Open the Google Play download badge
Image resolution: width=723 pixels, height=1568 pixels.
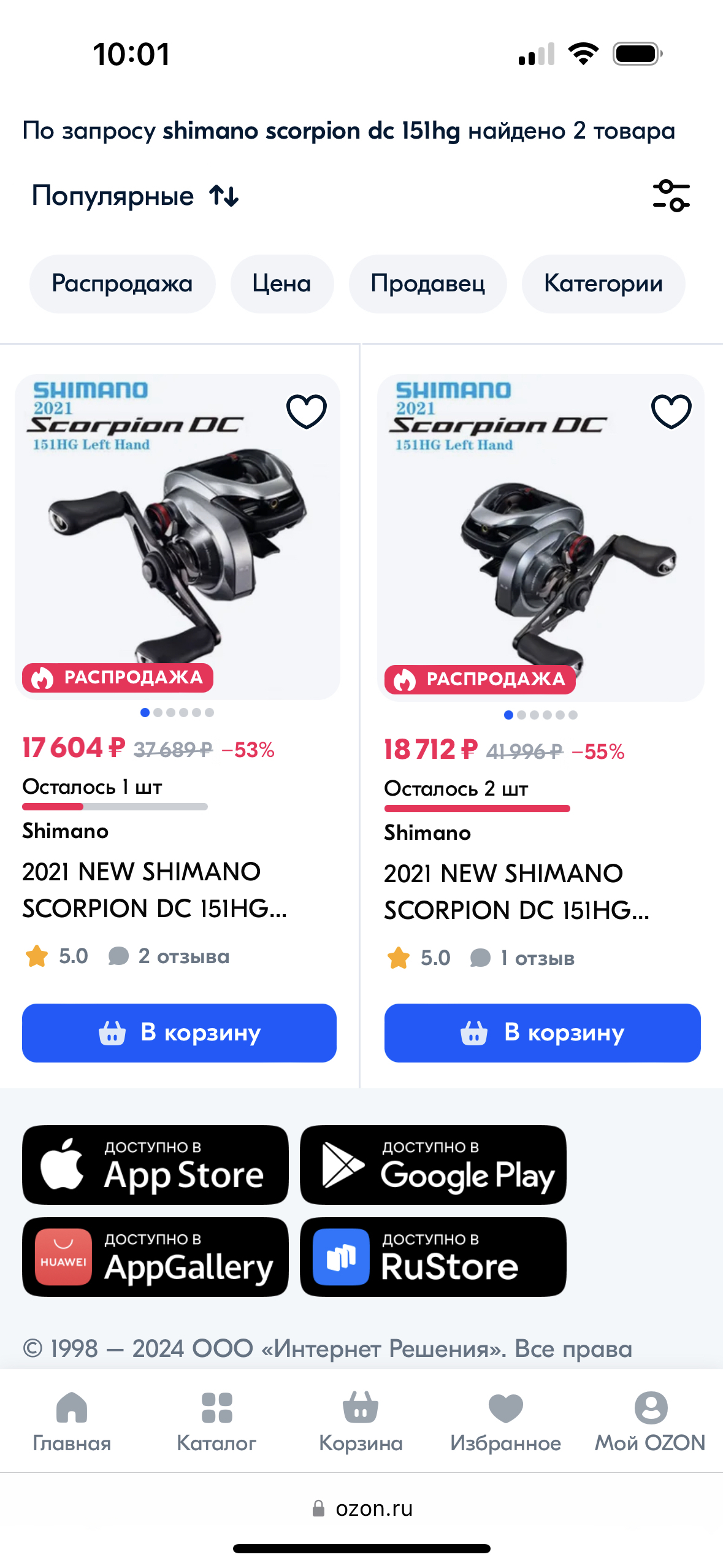click(x=433, y=1164)
